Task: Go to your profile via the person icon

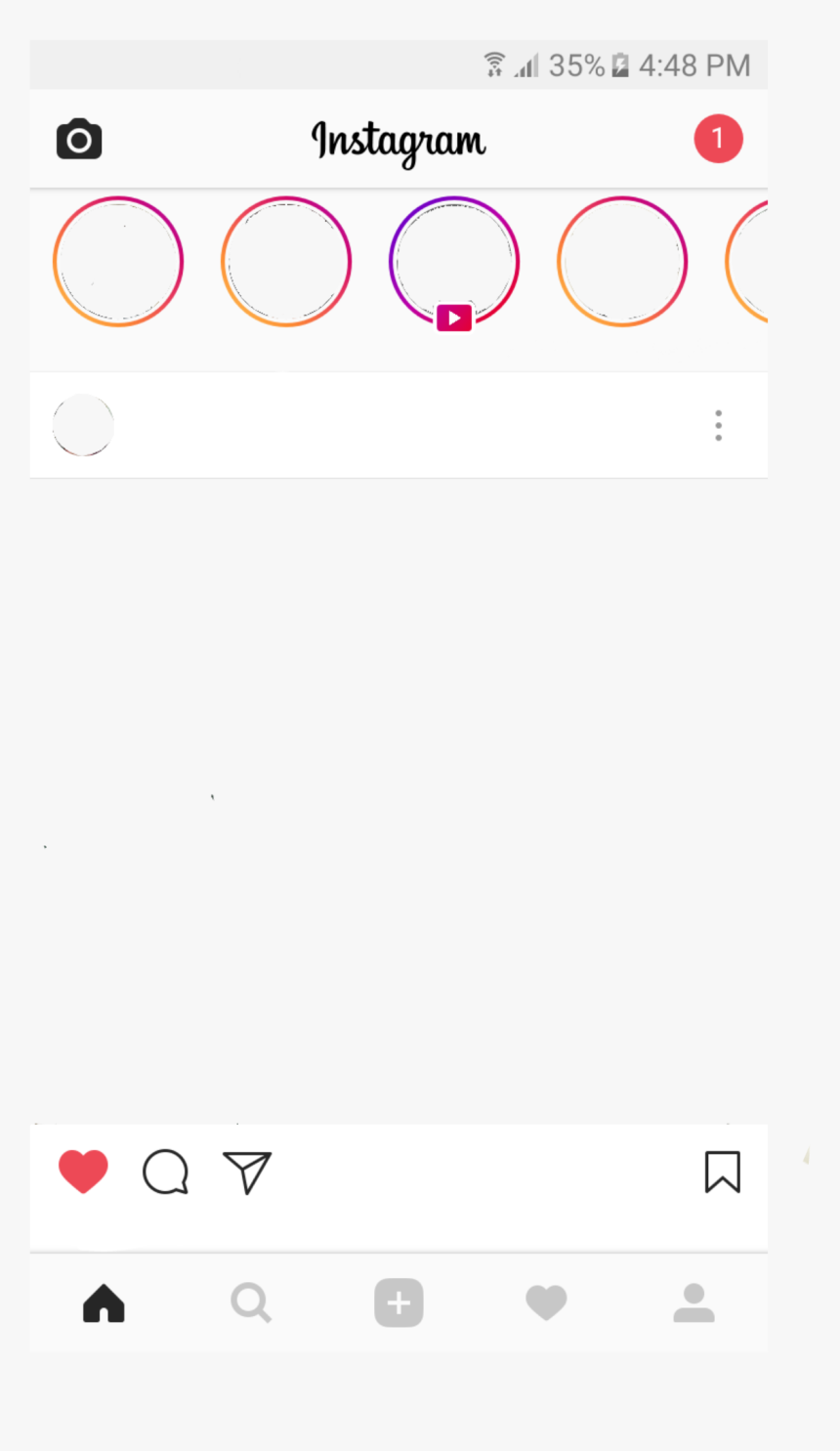Action: [693, 1302]
